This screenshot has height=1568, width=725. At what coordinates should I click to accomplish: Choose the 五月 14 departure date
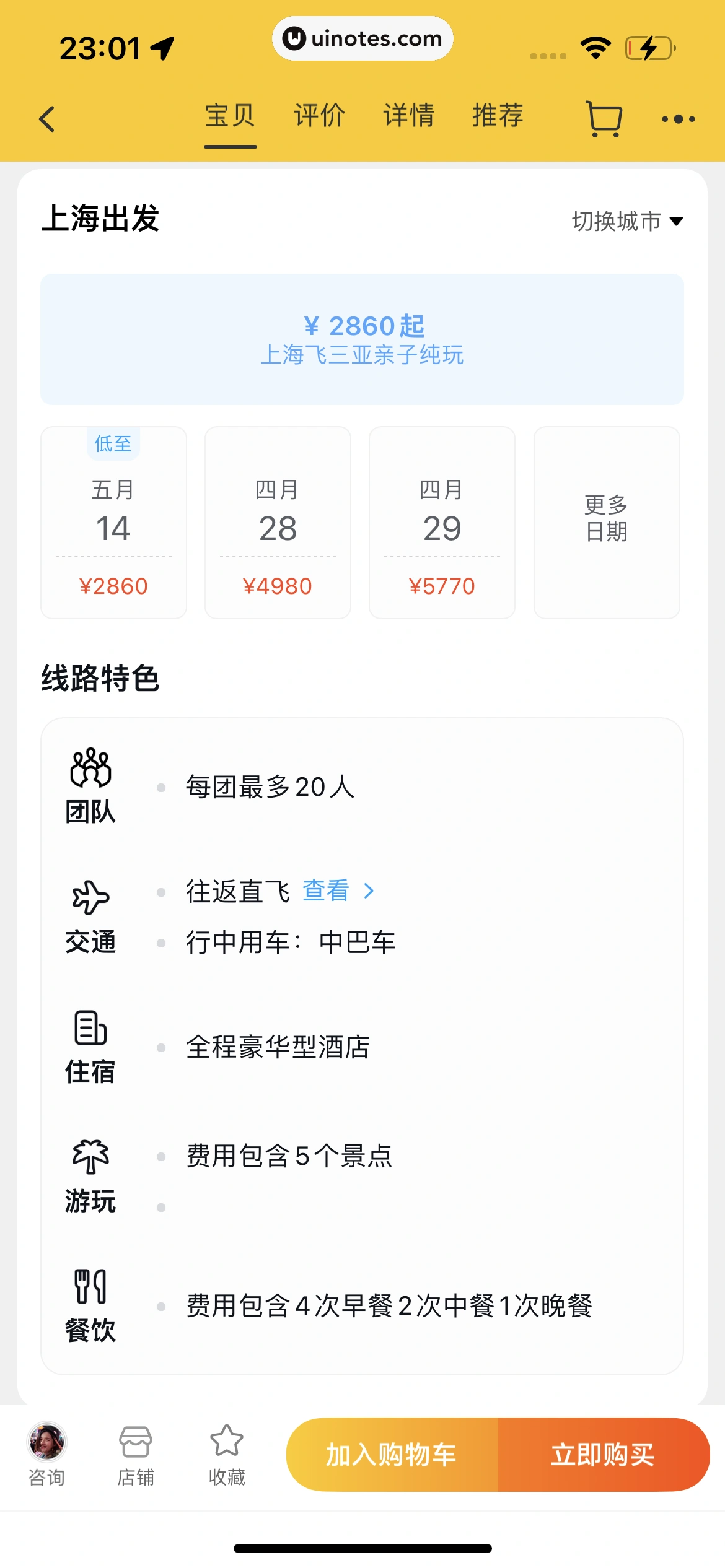coord(113,523)
